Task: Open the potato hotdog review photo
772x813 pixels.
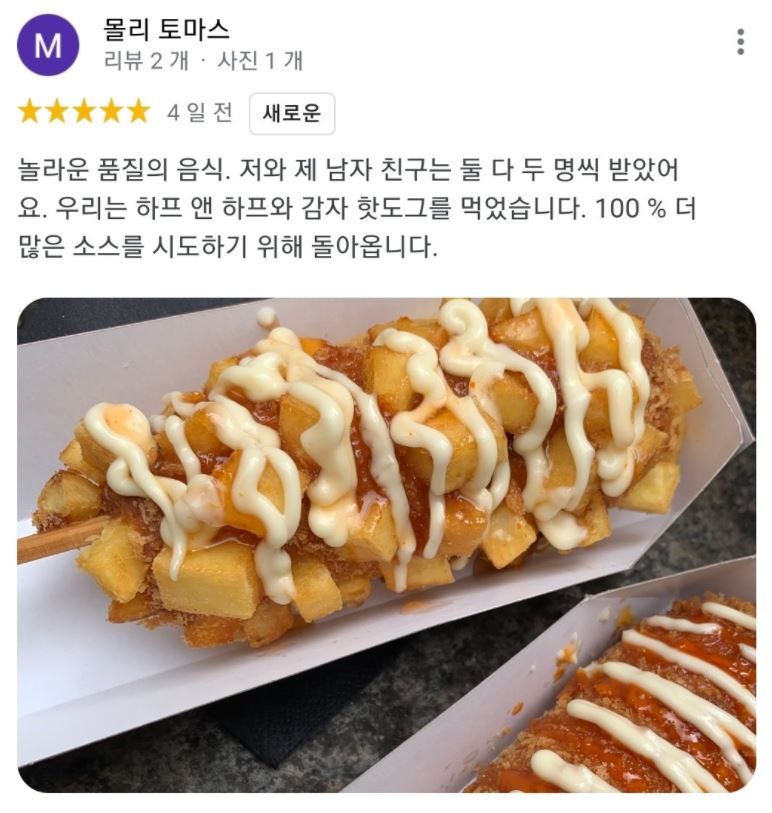Action: (x=386, y=545)
